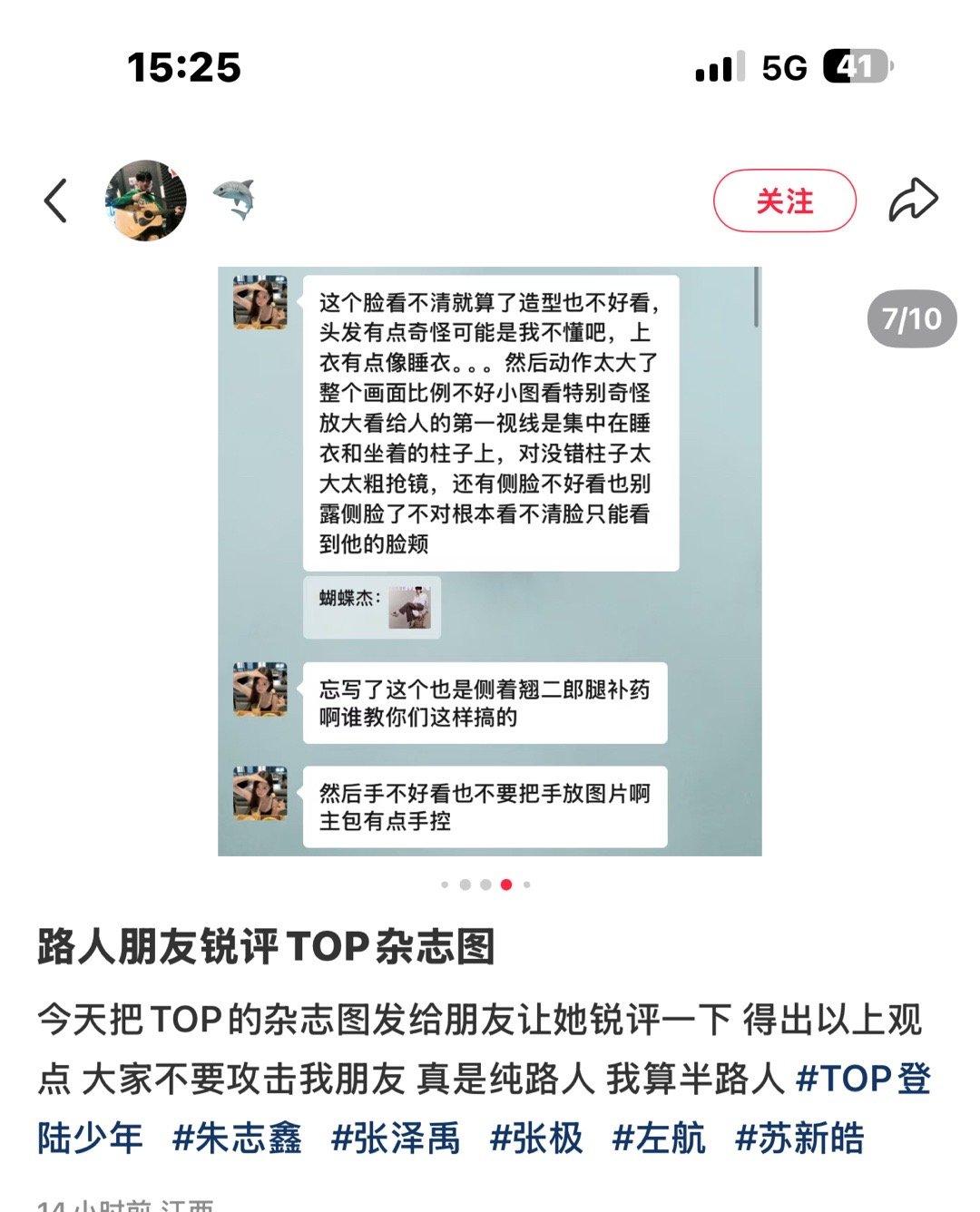Go back to the previous page
Viewport: 980px width, 1212px height.
56,200
